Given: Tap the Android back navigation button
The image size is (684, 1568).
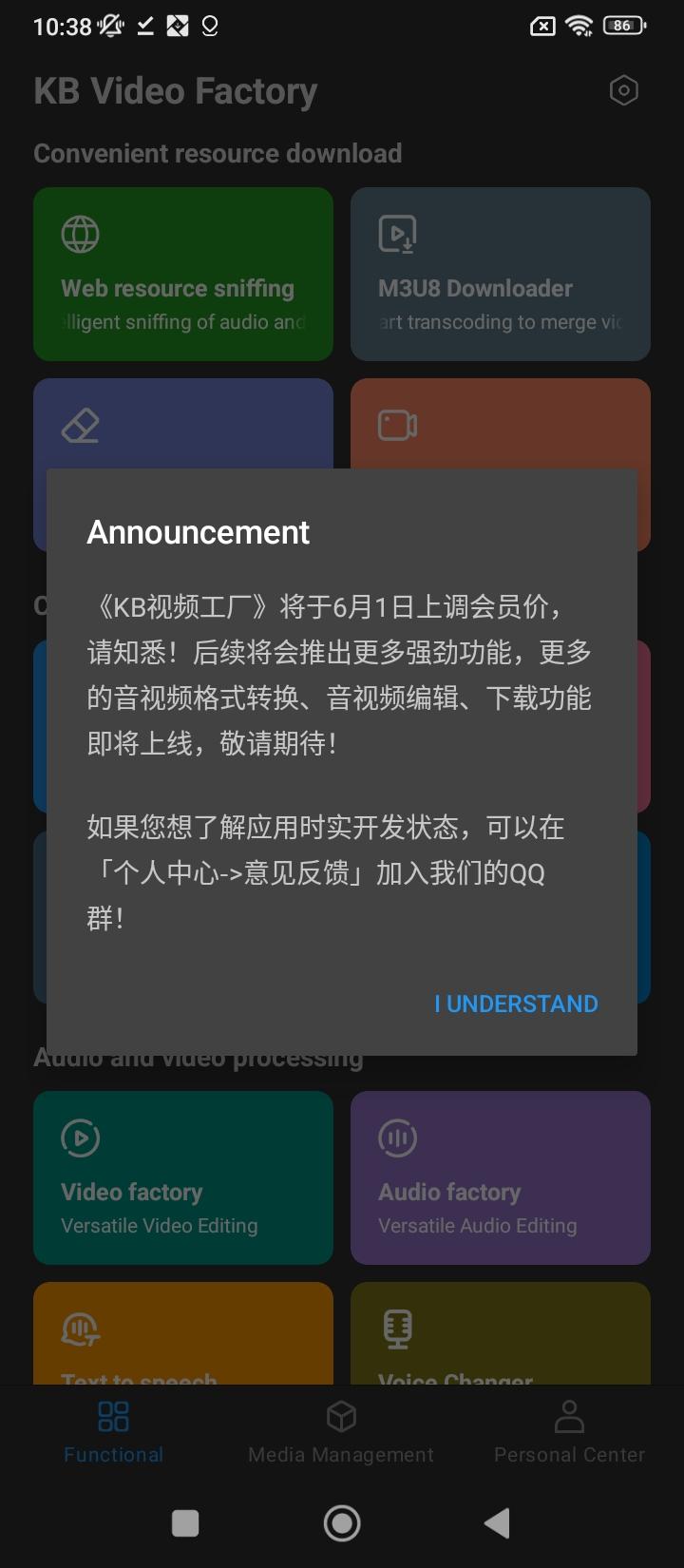Looking at the screenshot, I should 496,1522.
